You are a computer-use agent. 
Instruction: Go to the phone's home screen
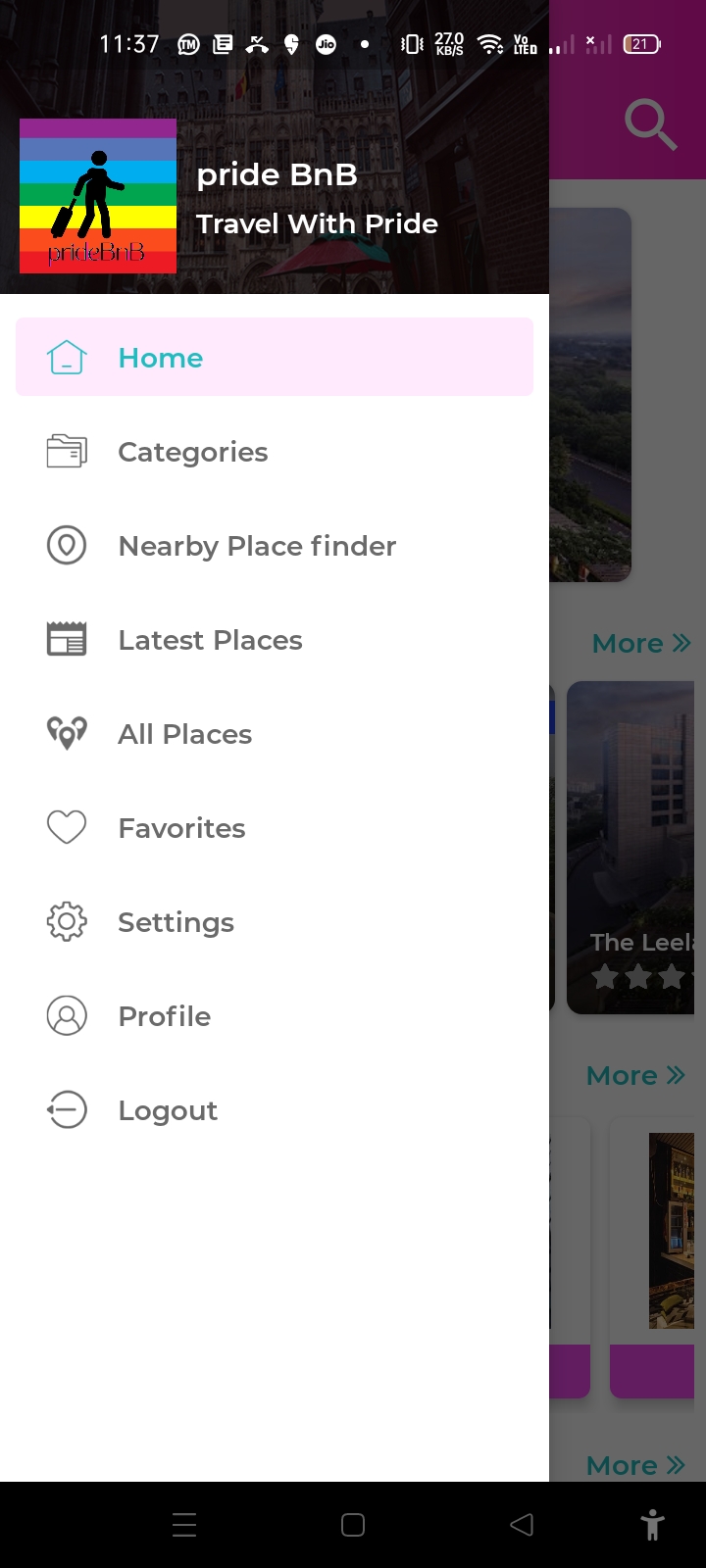[353, 1524]
